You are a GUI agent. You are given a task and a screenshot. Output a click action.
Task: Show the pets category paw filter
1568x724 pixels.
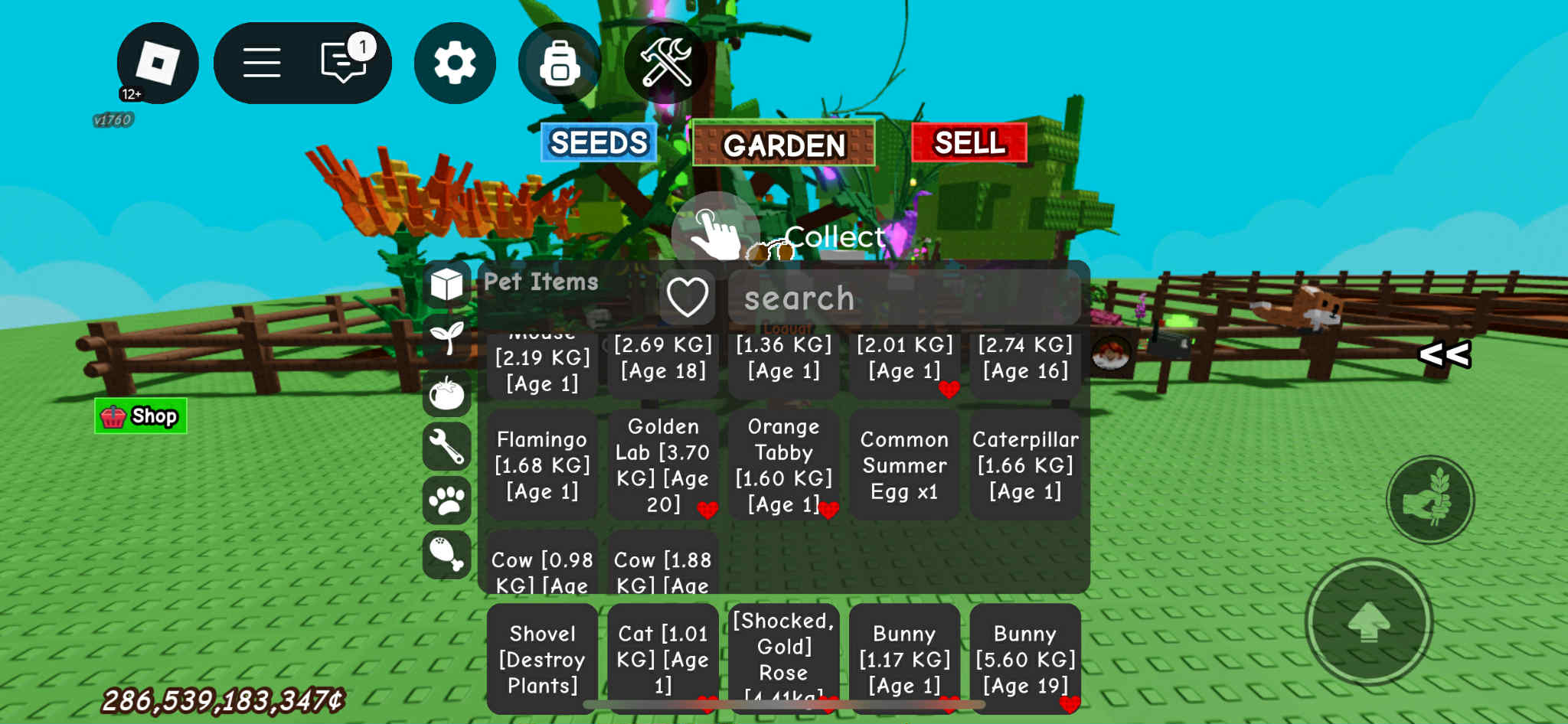coord(446,501)
